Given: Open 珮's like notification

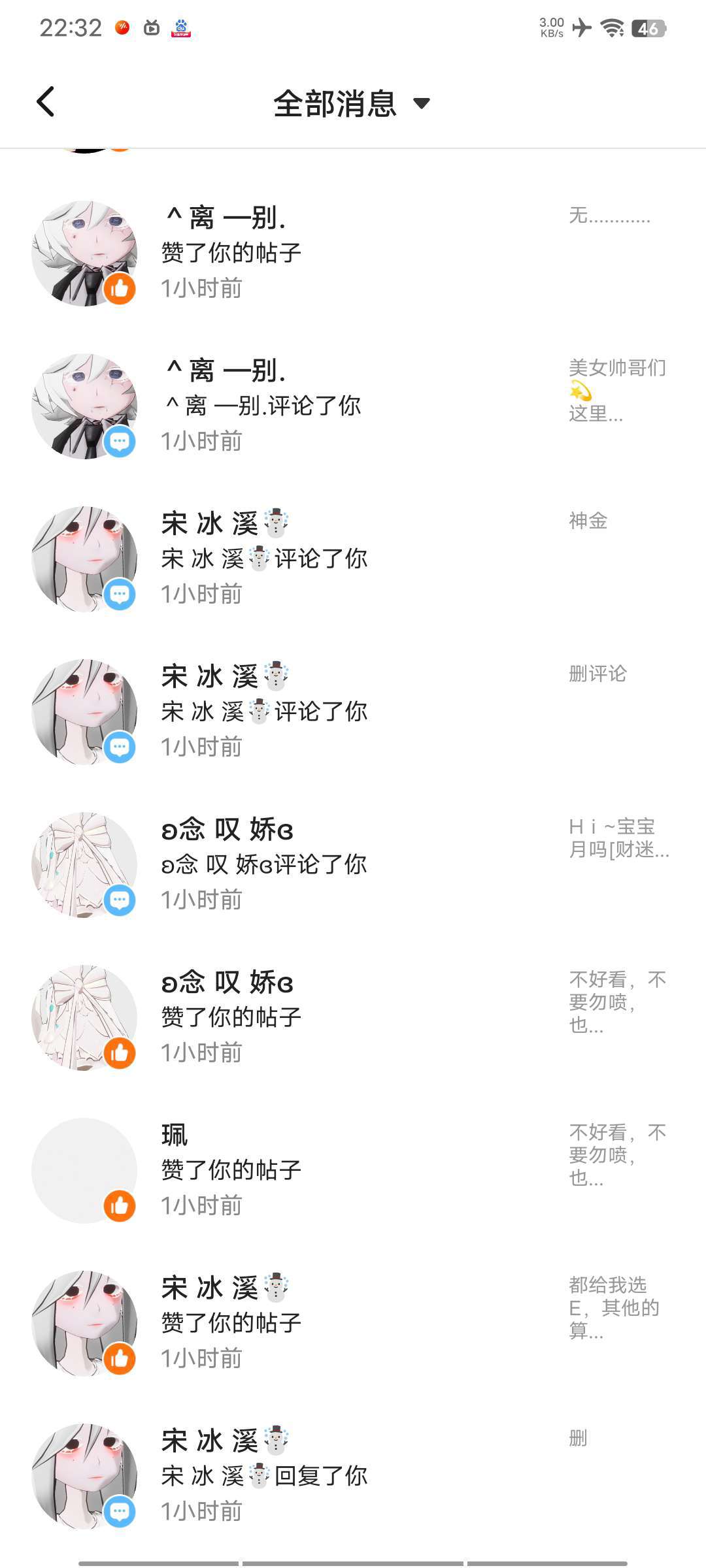Looking at the screenshot, I should coord(353,1170).
